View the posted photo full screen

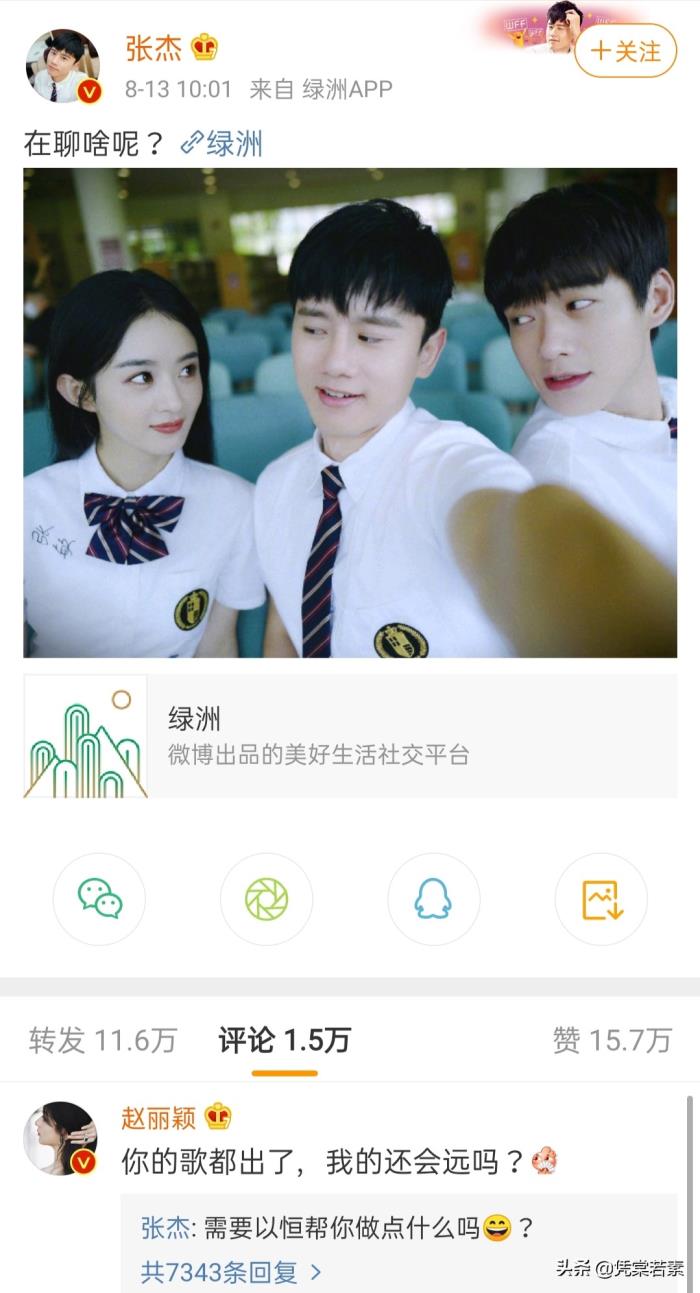coord(350,412)
